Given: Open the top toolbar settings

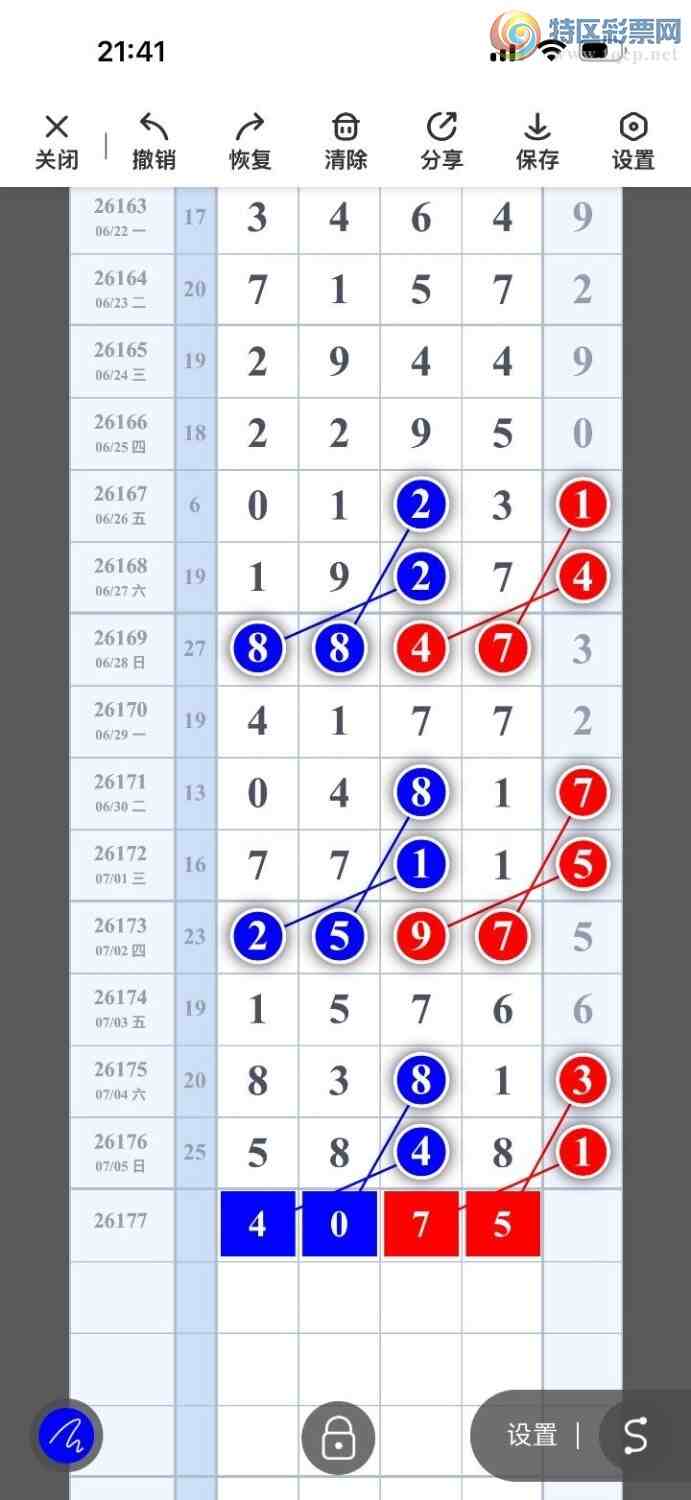Looking at the screenshot, I should 634,142.
